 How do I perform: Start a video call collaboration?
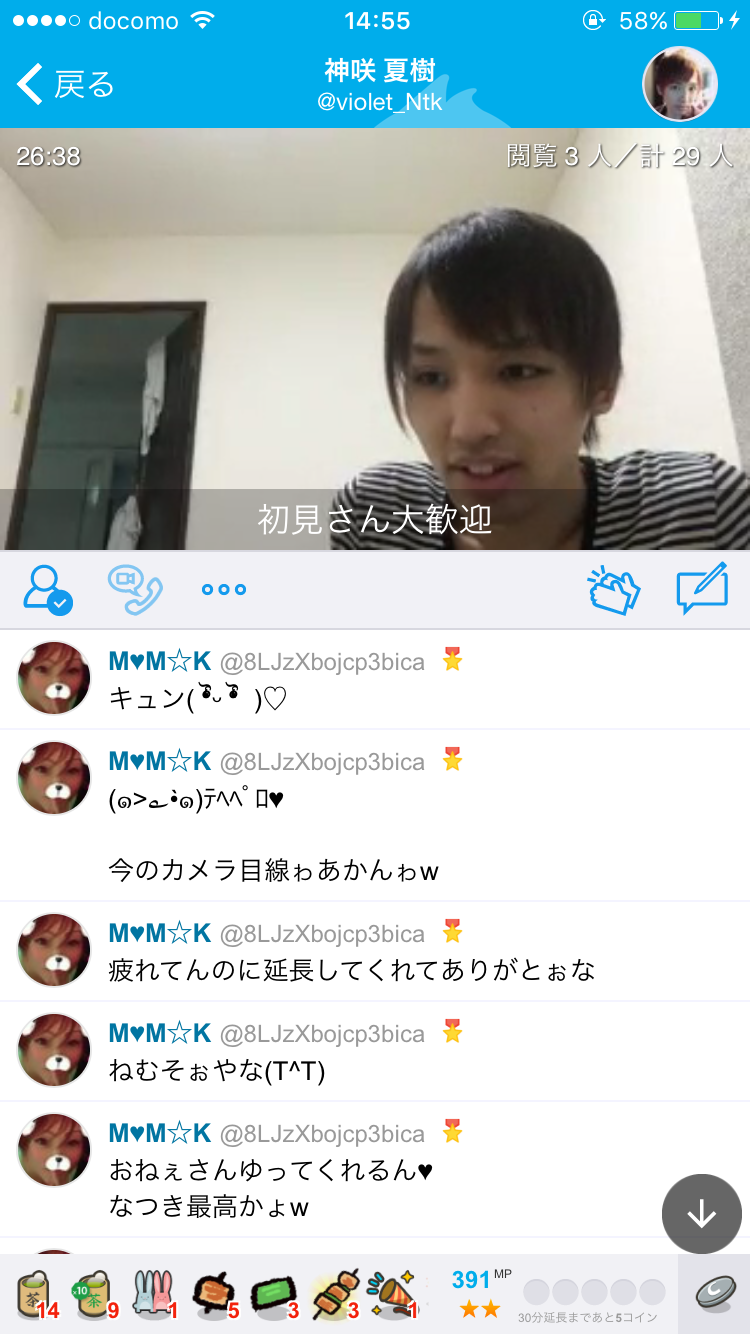point(135,589)
